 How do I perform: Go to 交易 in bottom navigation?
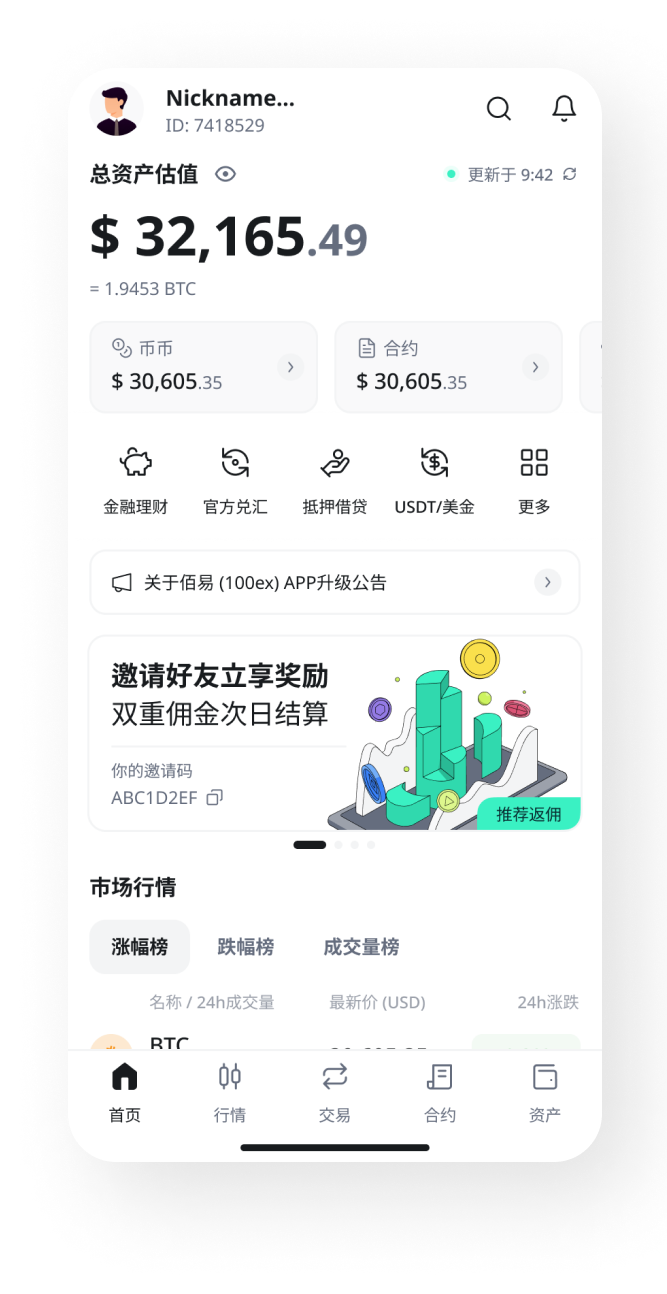click(335, 1093)
